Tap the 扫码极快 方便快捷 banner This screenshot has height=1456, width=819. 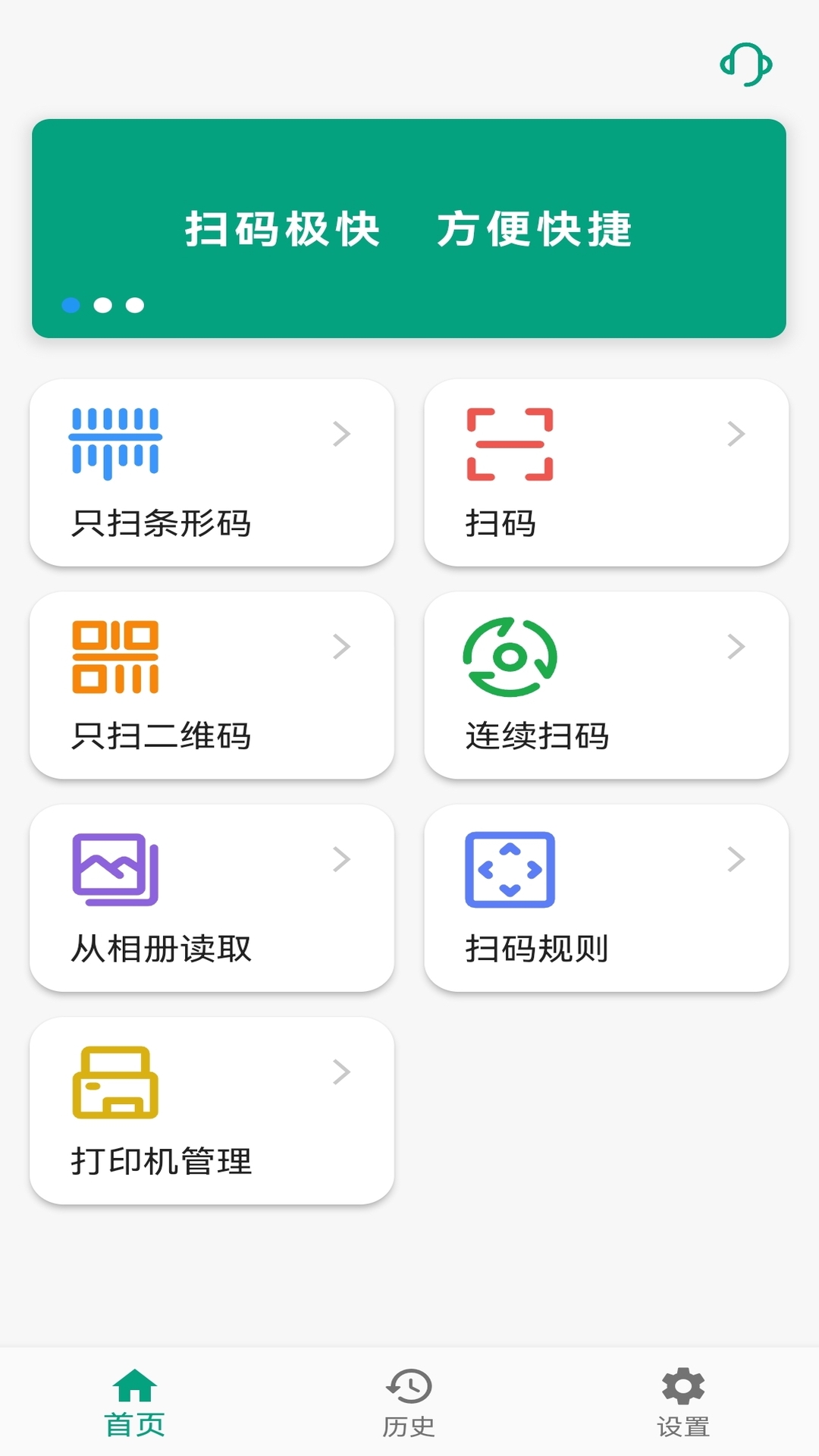(x=409, y=228)
